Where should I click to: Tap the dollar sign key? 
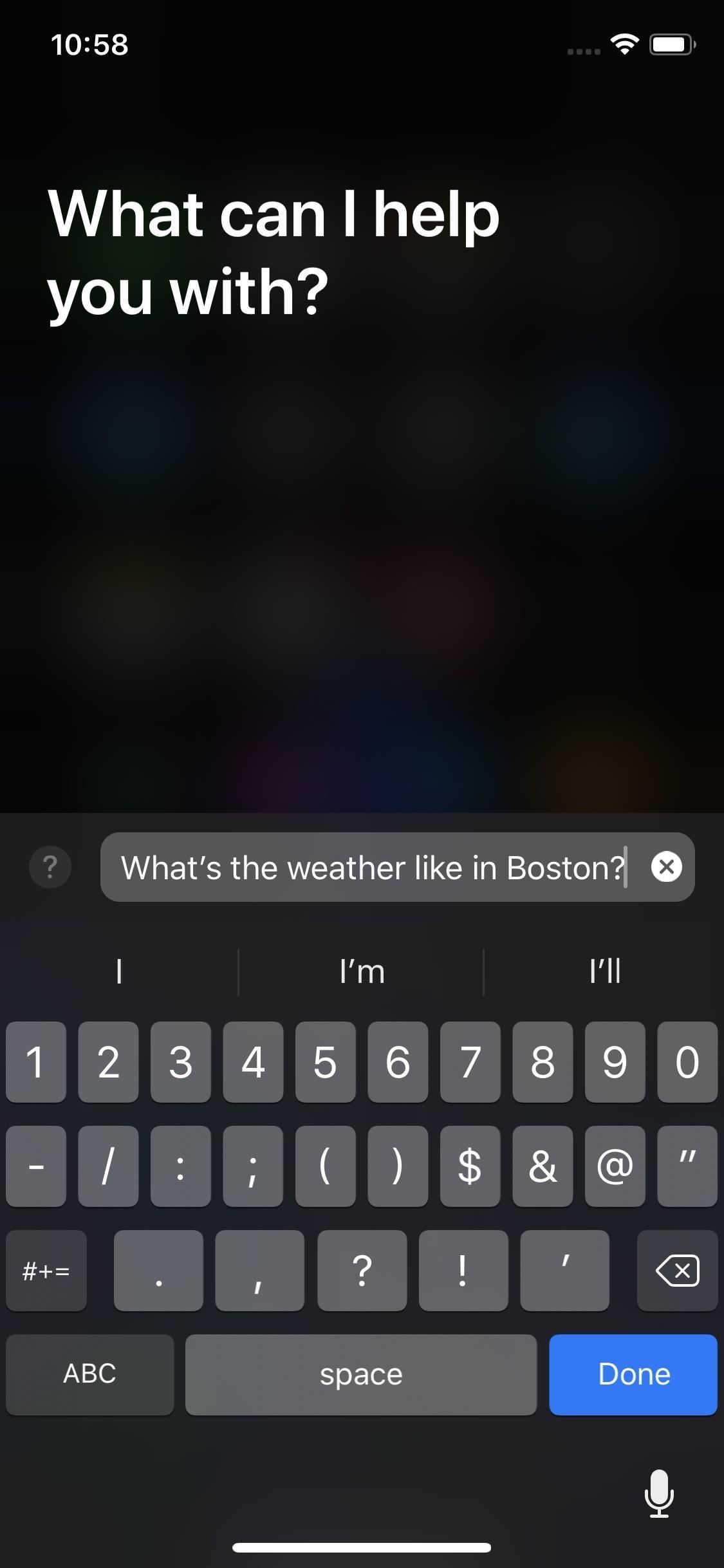[x=470, y=1166]
